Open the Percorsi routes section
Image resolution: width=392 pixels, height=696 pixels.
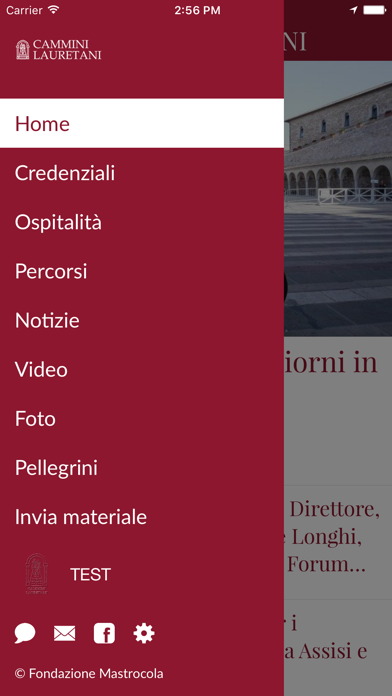tap(142, 271)
